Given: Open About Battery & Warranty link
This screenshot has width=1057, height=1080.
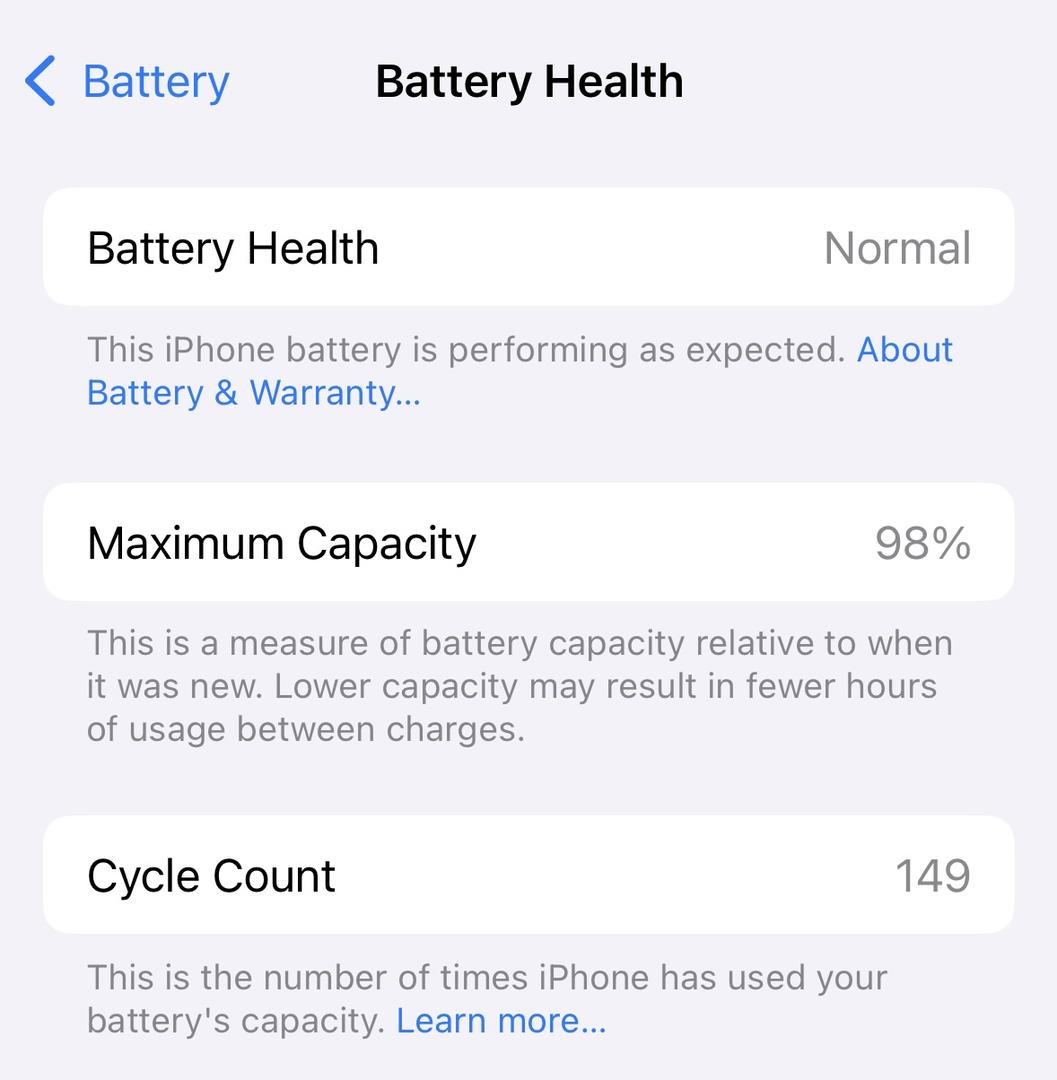Looking at the screenshot, I should [x=252, y=393].
